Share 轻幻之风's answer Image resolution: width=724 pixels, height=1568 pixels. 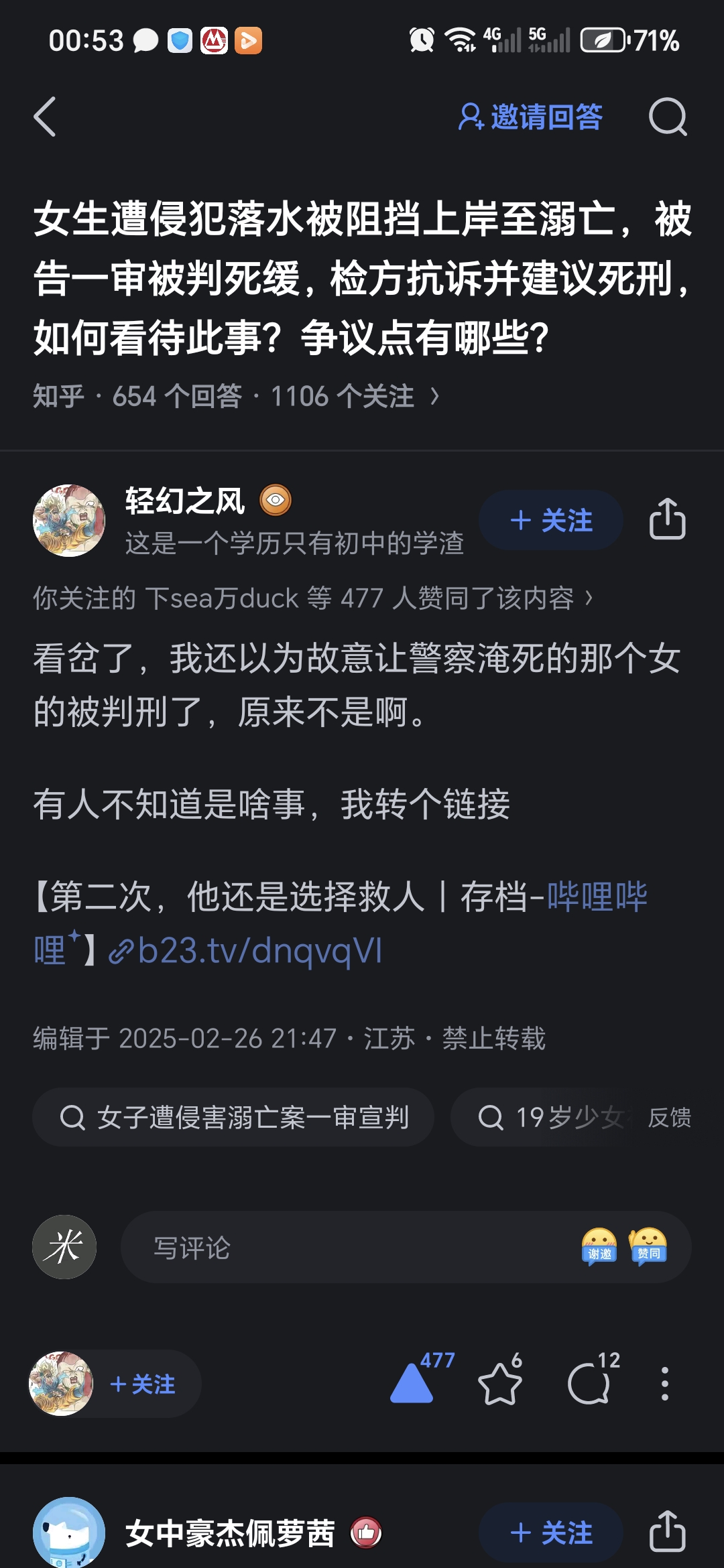point(667,519)
